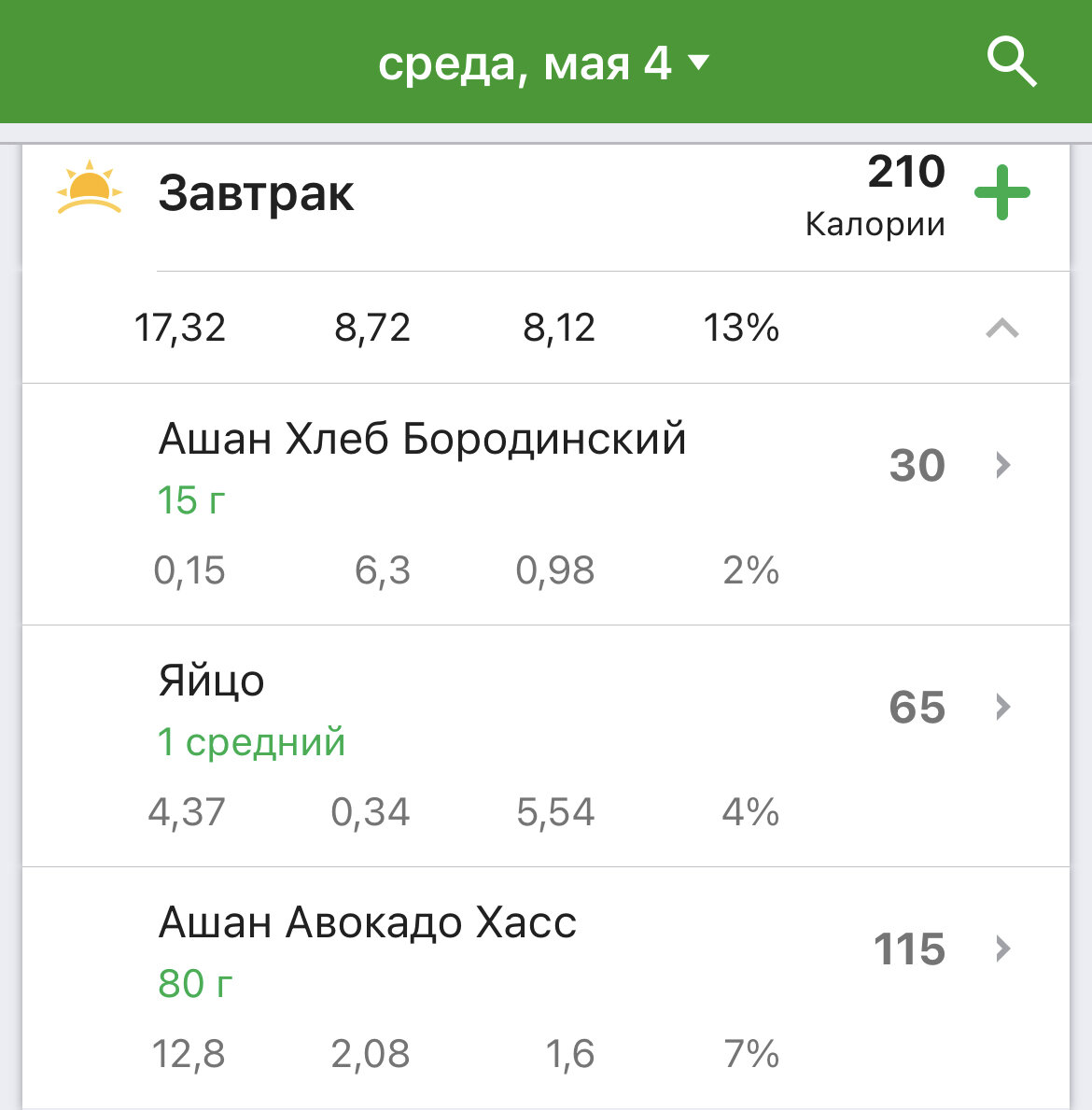The image size is (1092, 1110).
Task: Collapse the breakfast nutrient summary row
Action: (1001, 328)
